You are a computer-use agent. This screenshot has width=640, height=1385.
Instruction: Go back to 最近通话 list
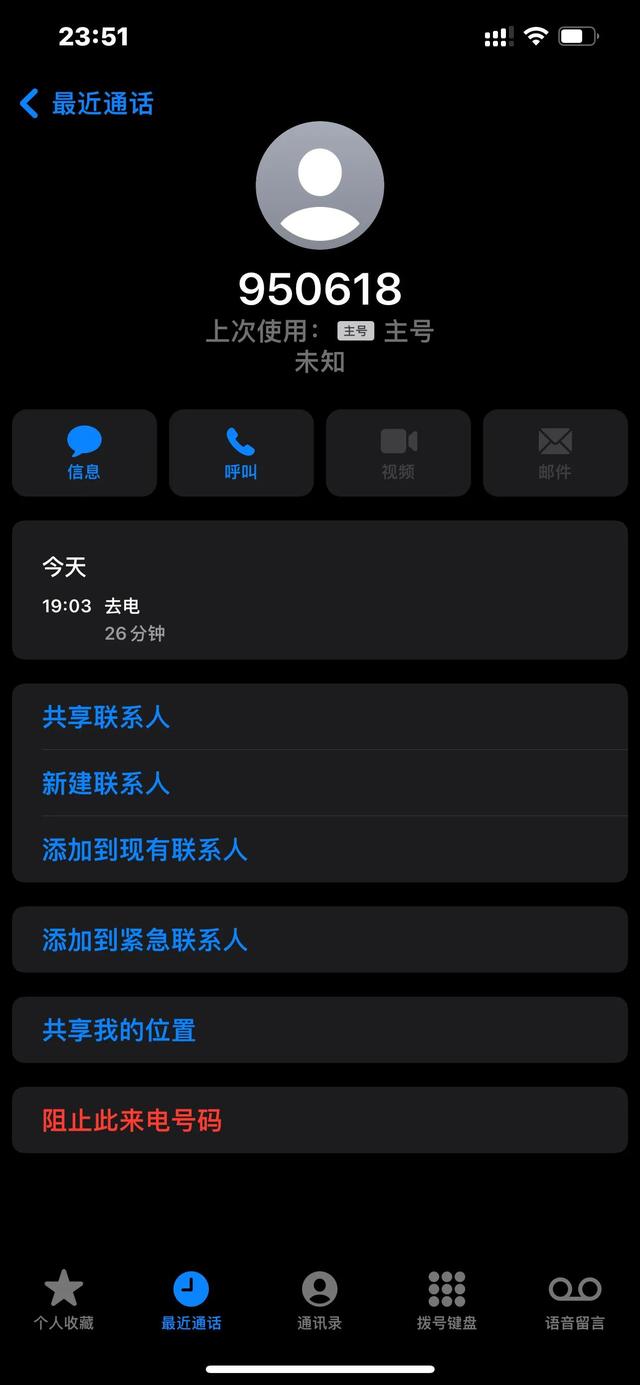point(86,103)
